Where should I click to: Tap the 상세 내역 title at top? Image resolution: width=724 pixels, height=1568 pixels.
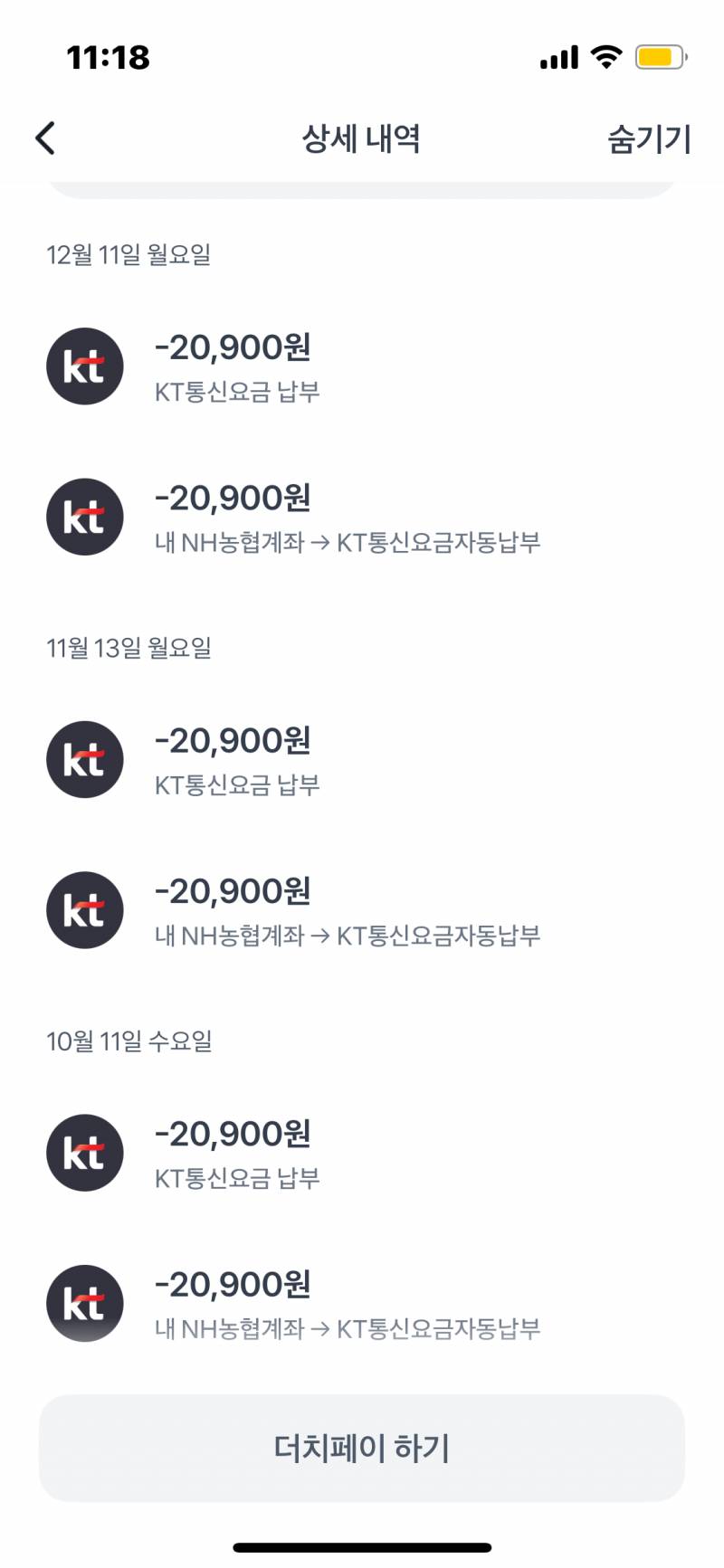pos(362,138)
